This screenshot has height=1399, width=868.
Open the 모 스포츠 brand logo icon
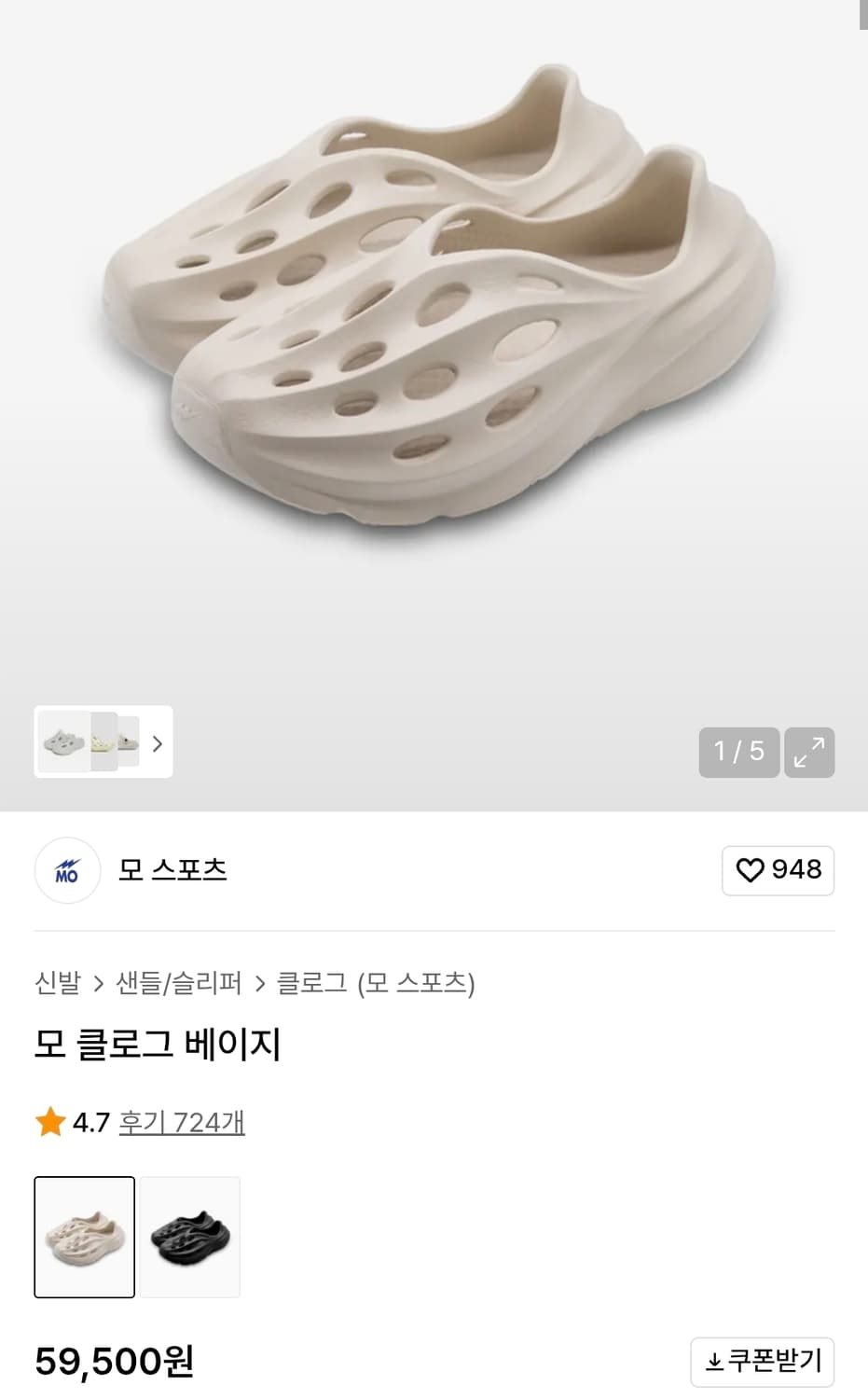pos(66,870)
